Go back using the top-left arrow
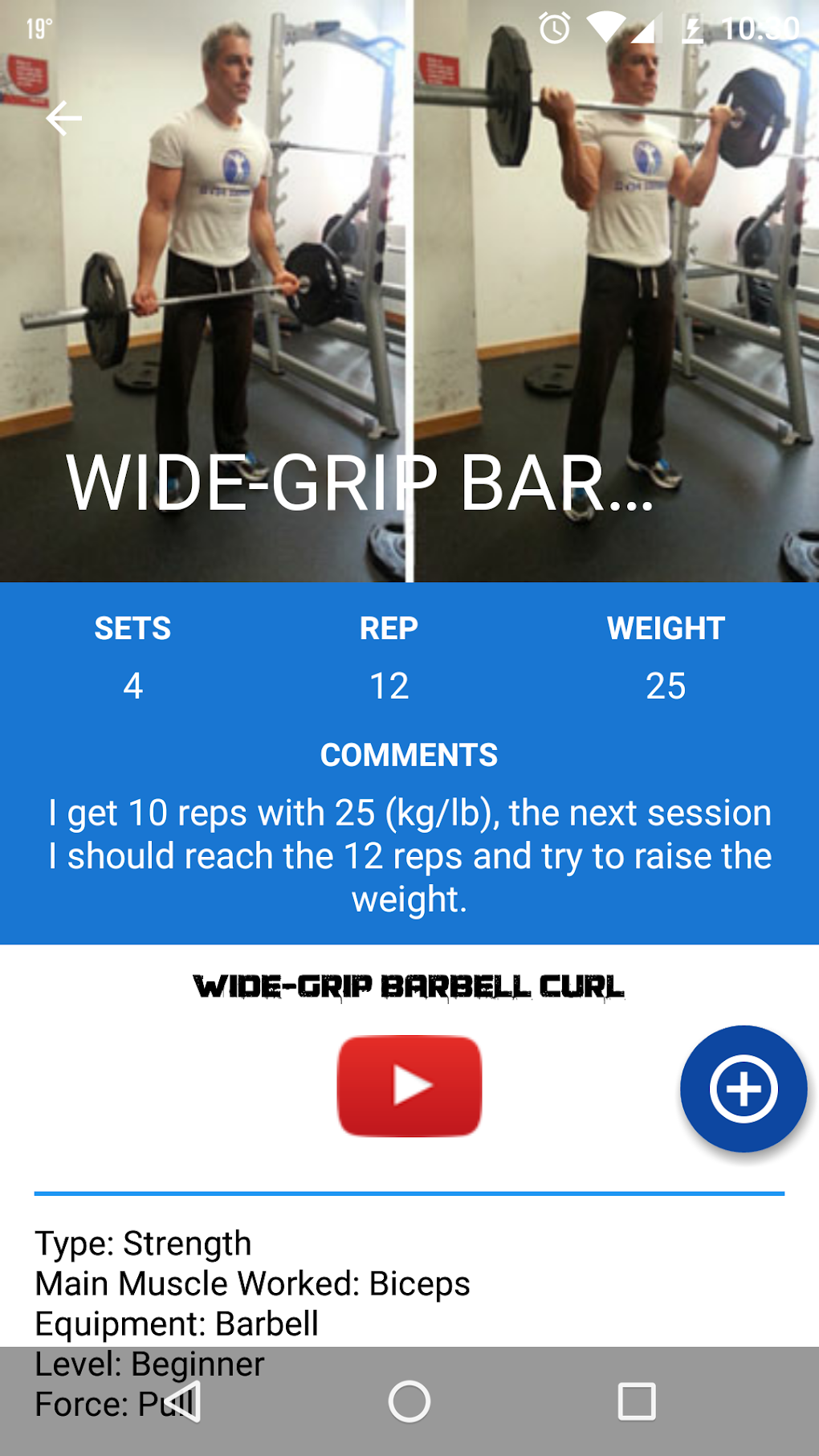 click(63, 119)
